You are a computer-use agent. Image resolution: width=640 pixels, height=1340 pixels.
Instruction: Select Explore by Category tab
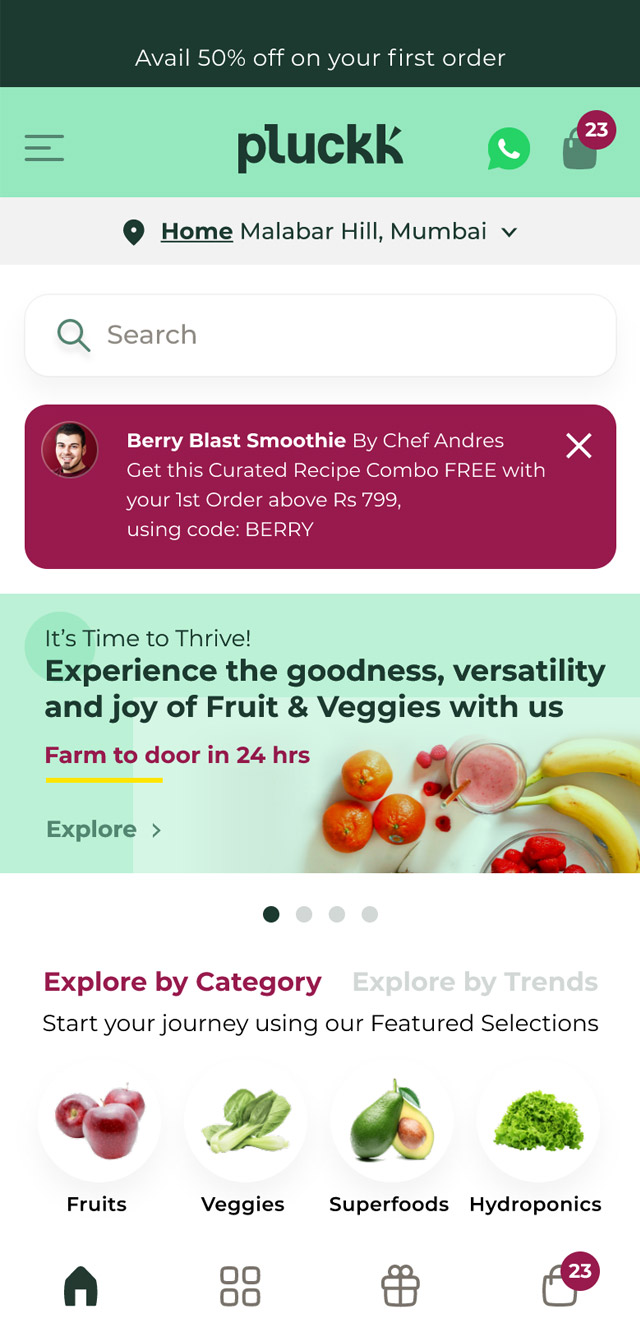pyautogui.click(x=183, y=982)
